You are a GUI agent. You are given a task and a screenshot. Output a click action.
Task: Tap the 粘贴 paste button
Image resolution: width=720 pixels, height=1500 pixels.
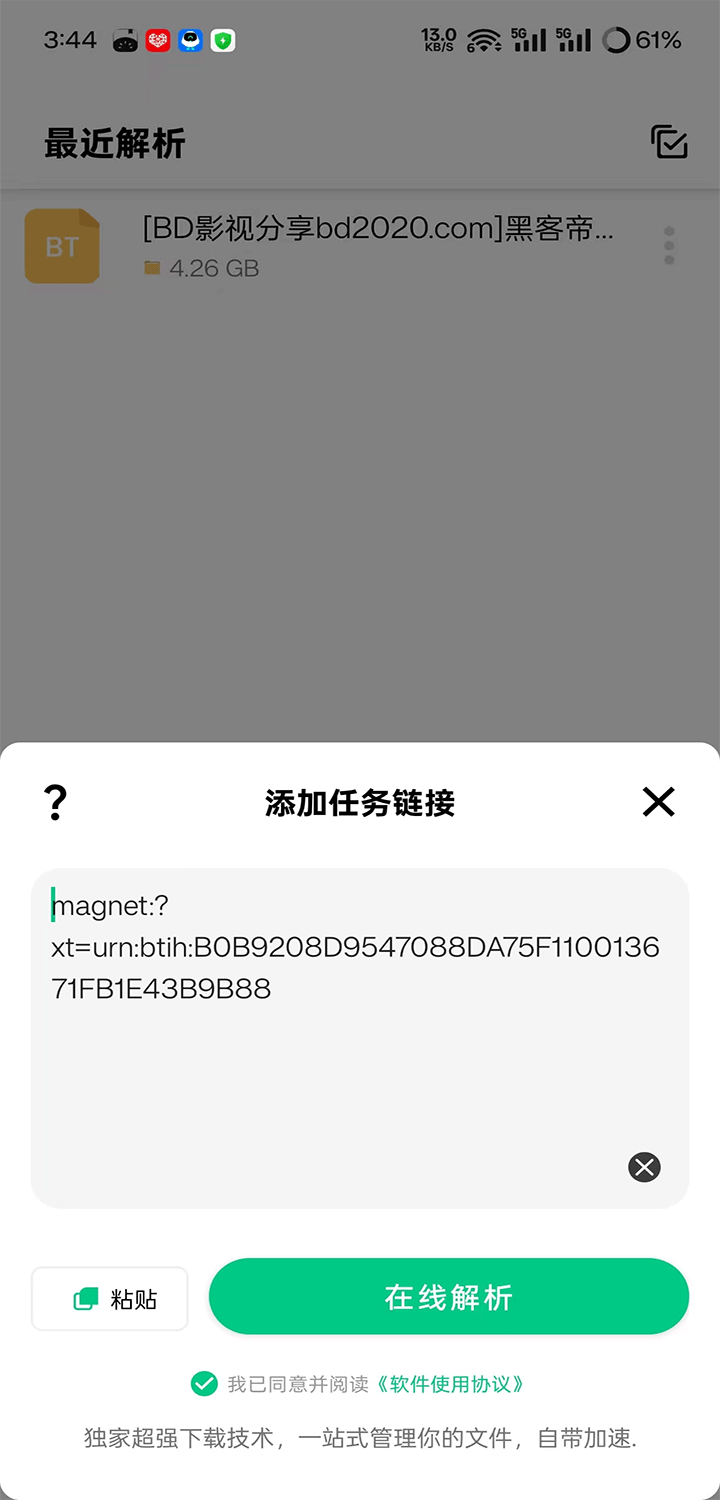pyautogui.click(x=110, y=1299)
